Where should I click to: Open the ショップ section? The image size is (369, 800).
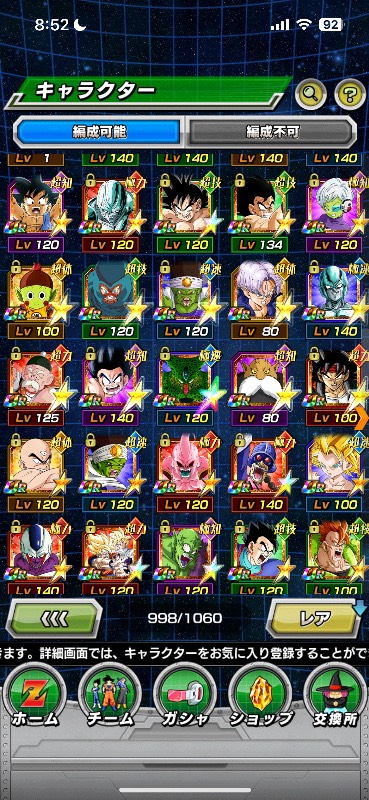260,696
